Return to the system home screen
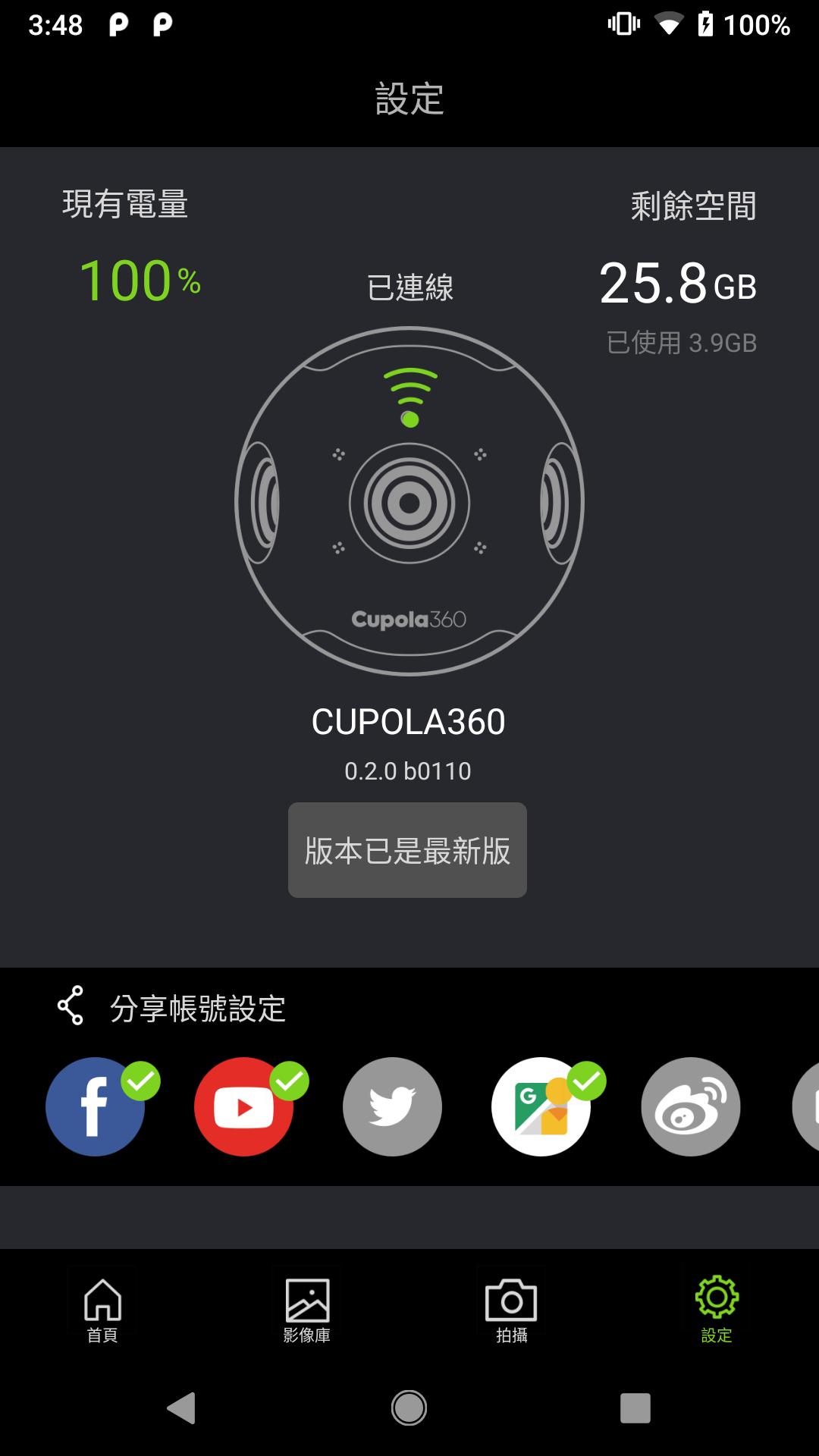 coord(409,1408)
